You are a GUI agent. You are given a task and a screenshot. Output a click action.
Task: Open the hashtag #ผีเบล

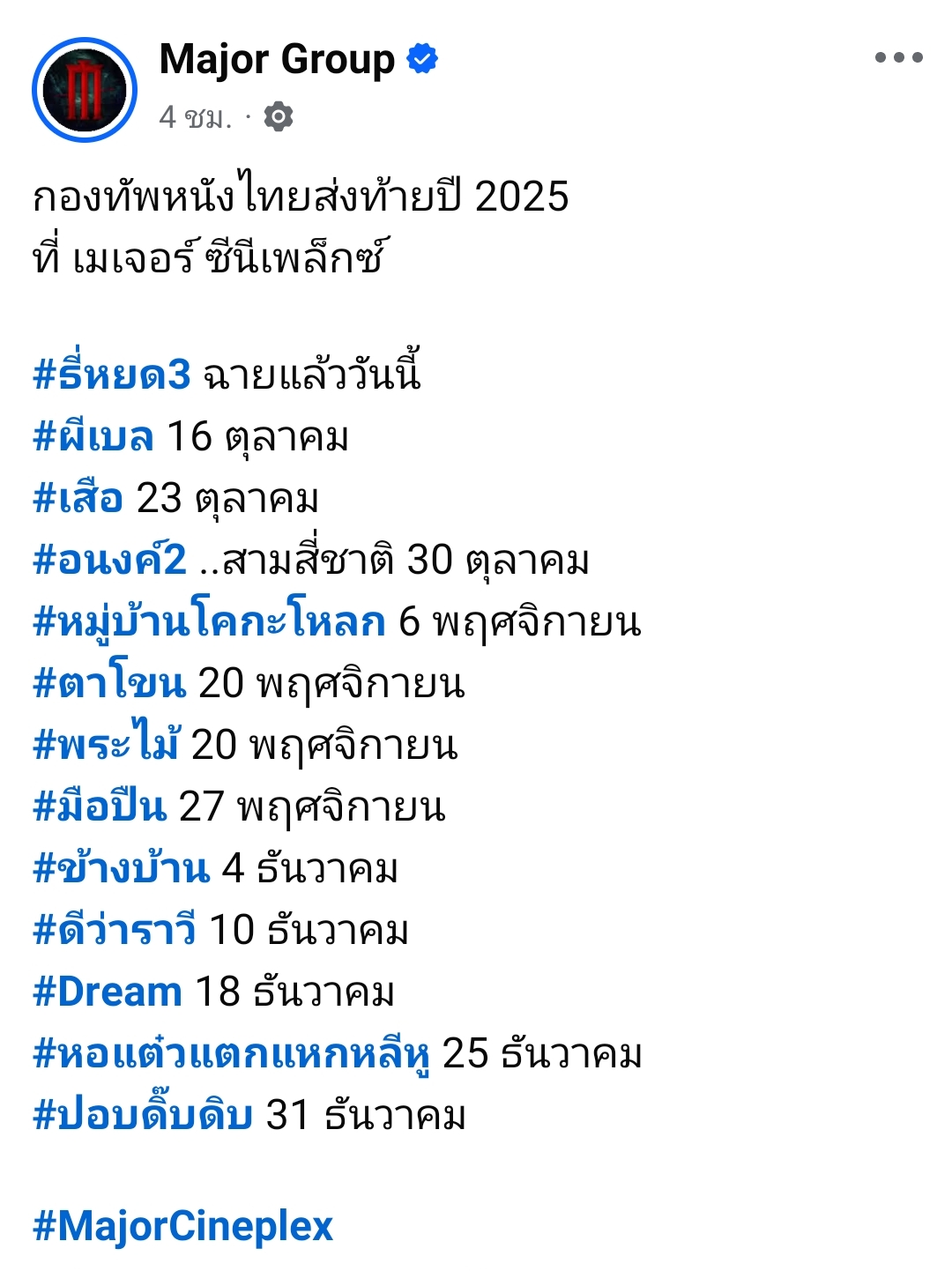93,436
